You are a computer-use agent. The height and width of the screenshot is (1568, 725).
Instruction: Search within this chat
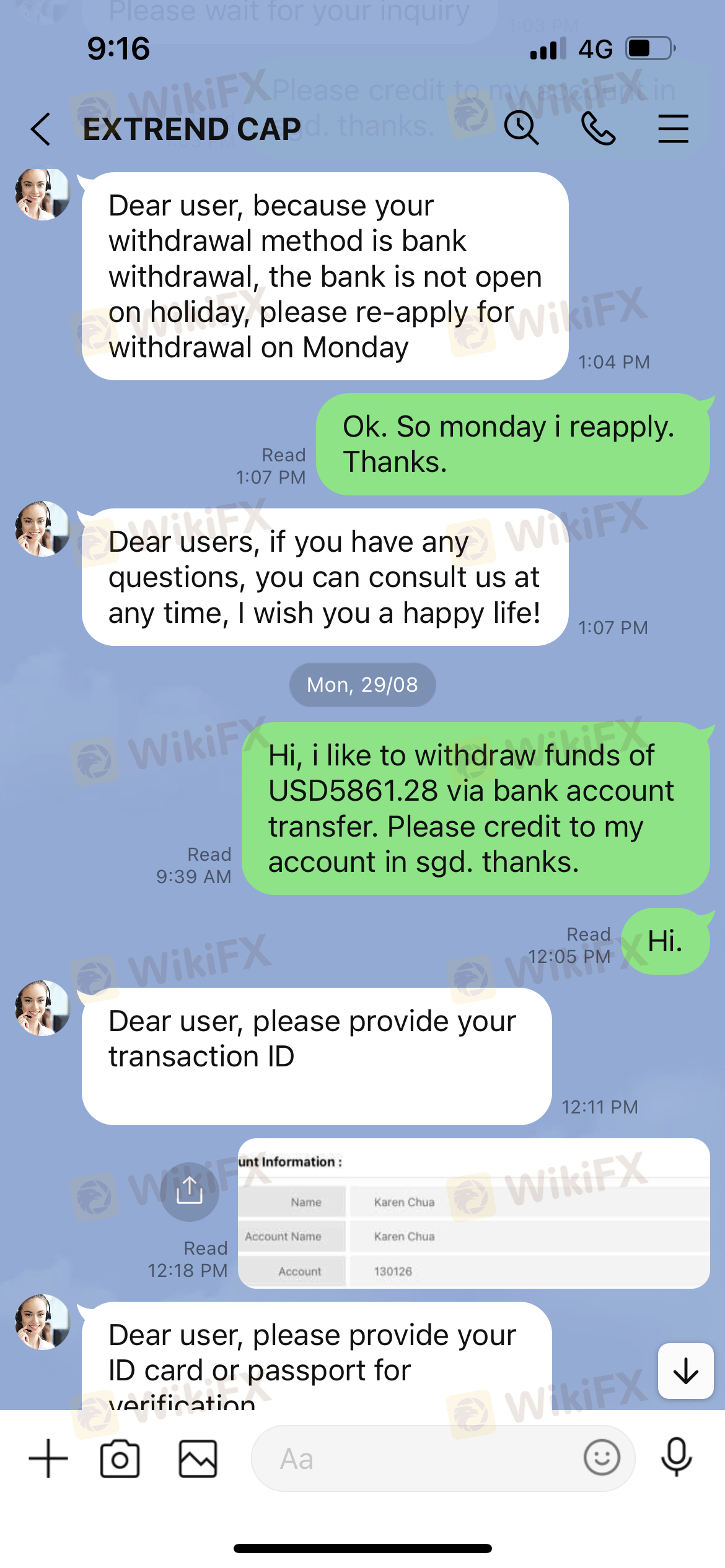(x=521, y=128)
